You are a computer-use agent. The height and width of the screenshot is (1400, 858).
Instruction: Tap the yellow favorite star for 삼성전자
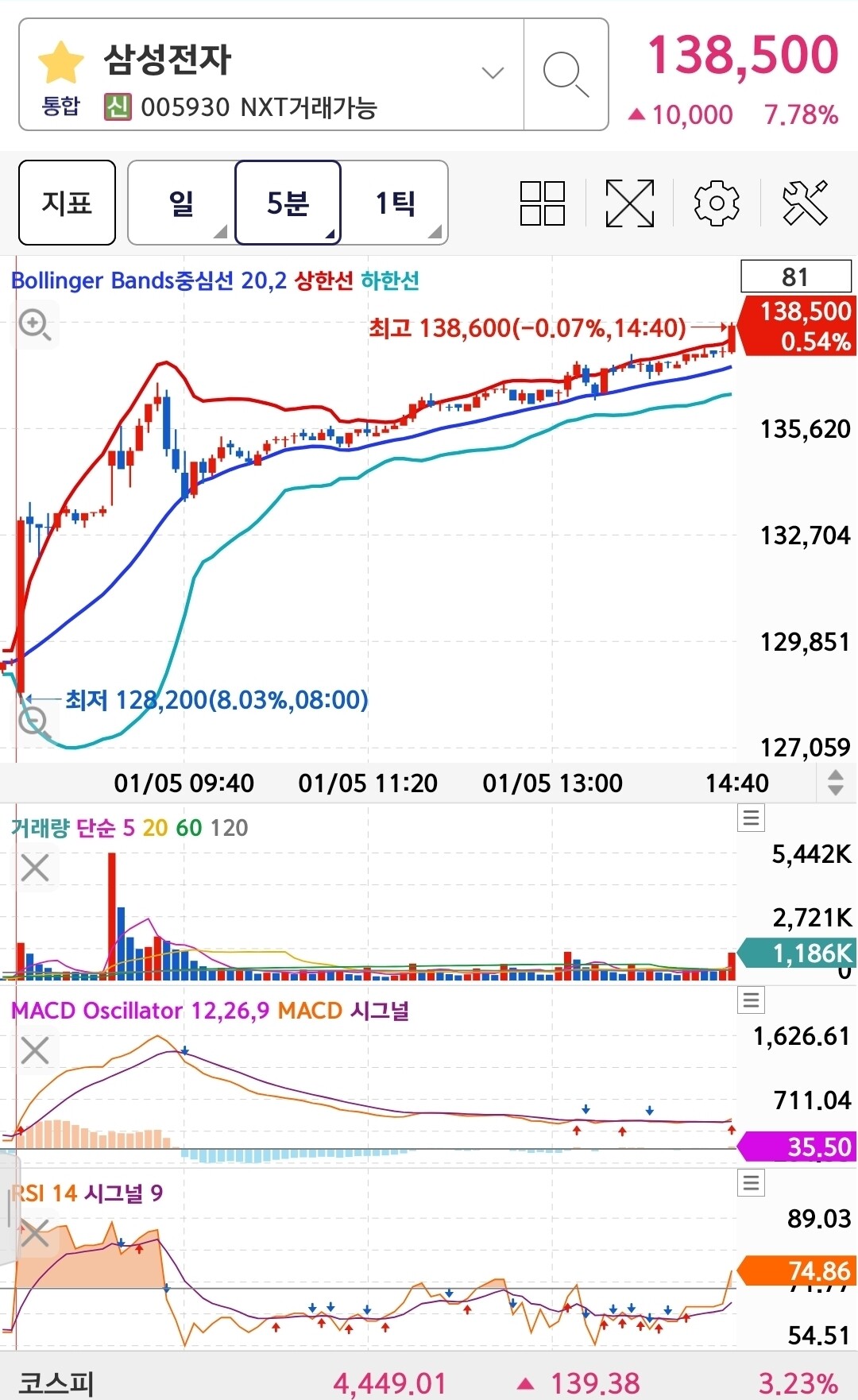pyautogui.click(x=61, y=64)
